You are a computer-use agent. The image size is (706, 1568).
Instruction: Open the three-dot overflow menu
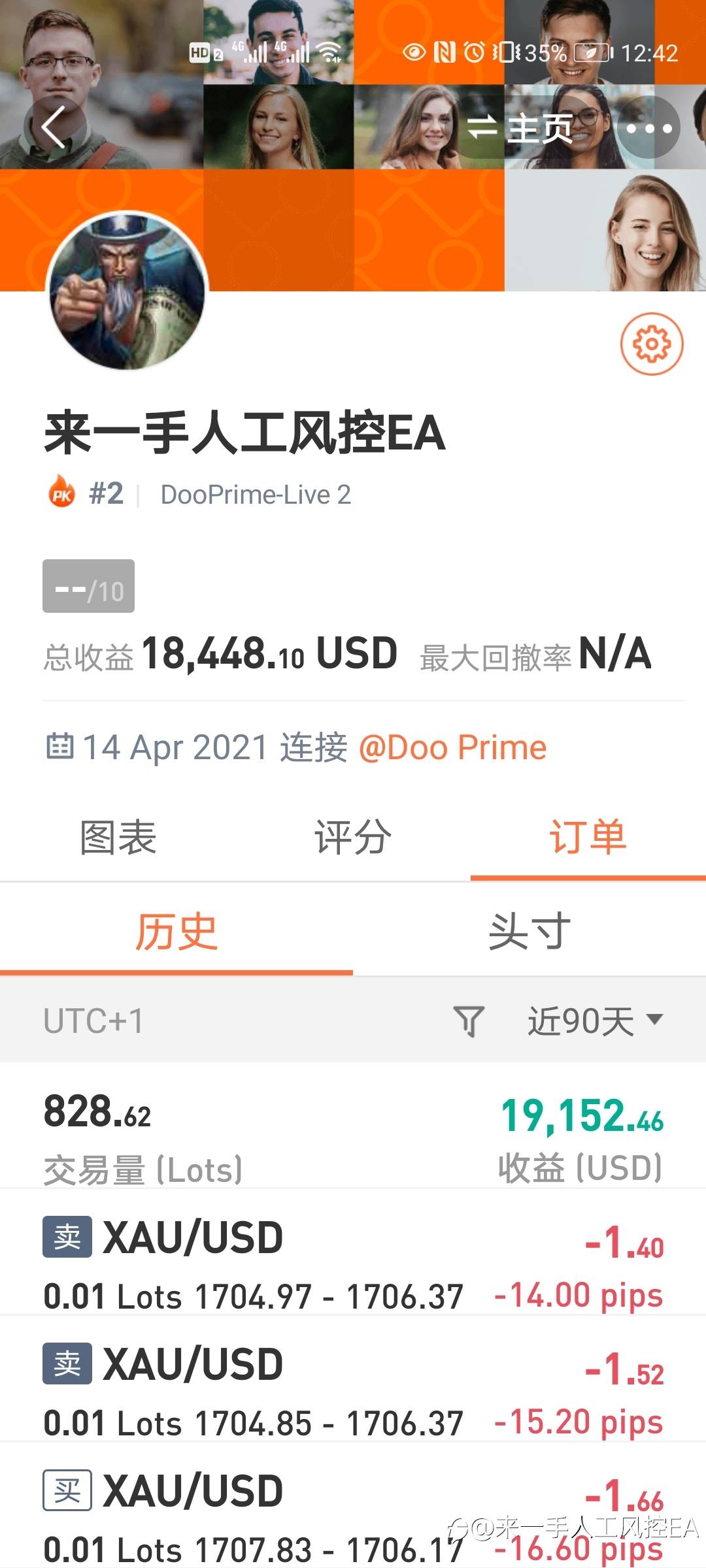pos(648,127)
